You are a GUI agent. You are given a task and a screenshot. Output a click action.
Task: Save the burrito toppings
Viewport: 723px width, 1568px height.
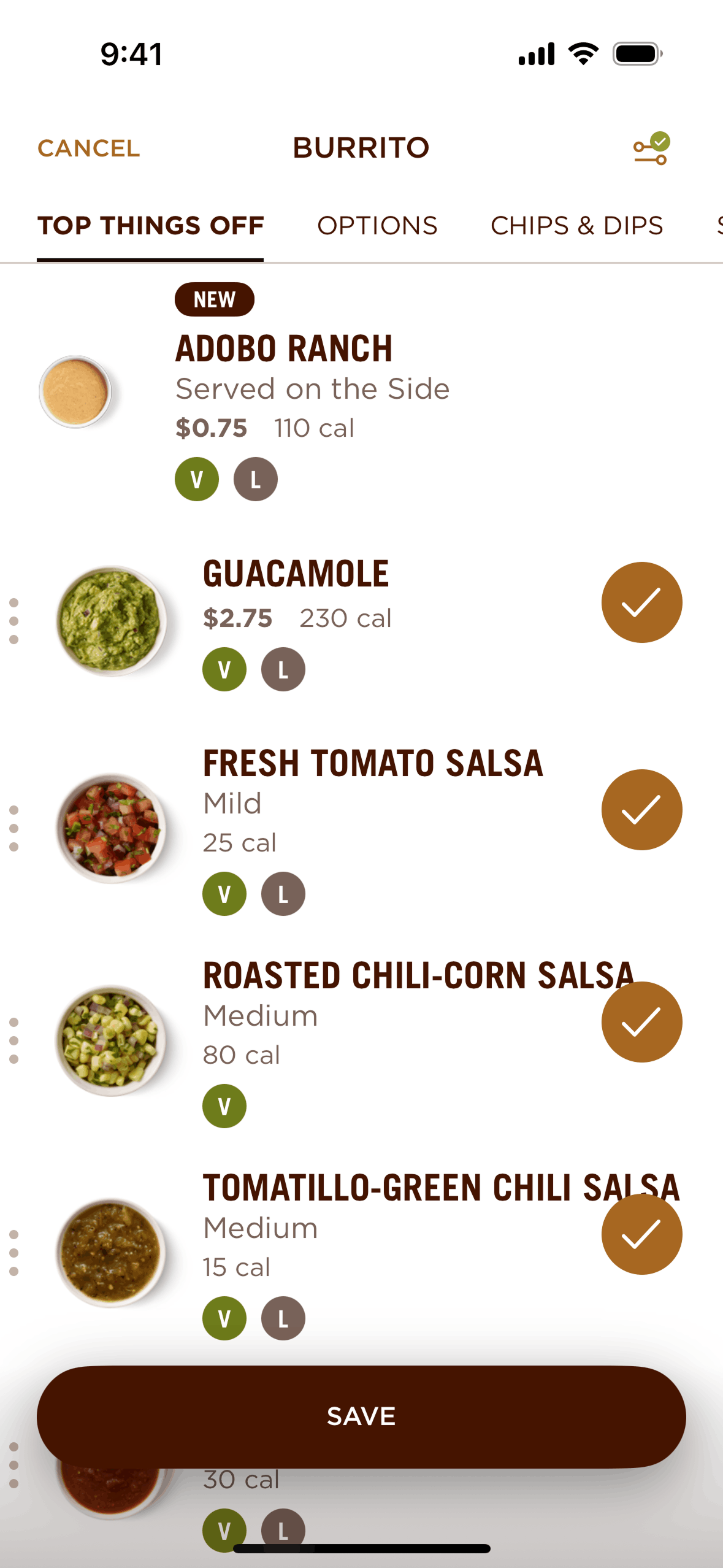pos(361,1417)
